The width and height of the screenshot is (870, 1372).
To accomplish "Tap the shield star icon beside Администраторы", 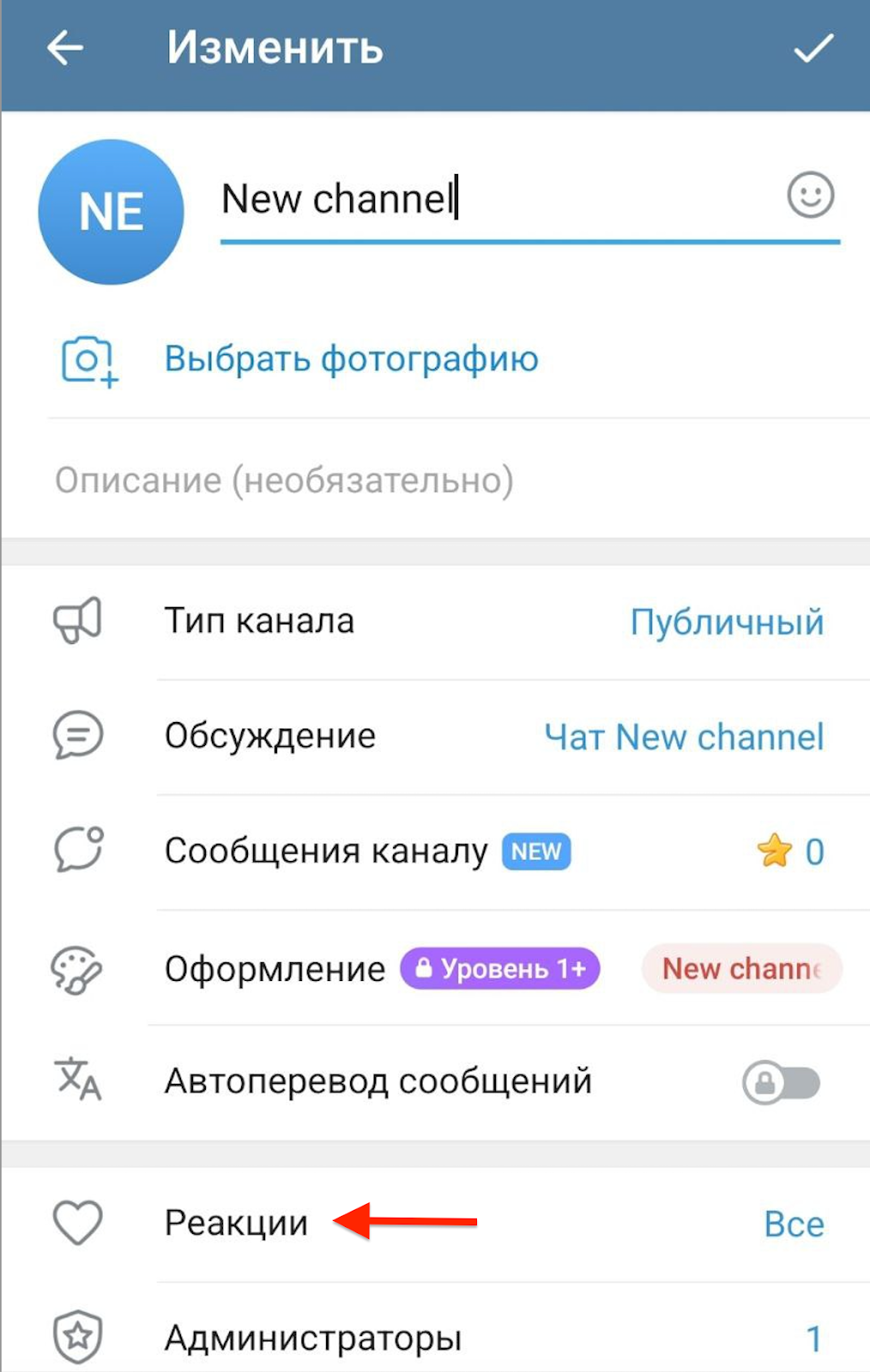I will click(x=77, y=1336).
